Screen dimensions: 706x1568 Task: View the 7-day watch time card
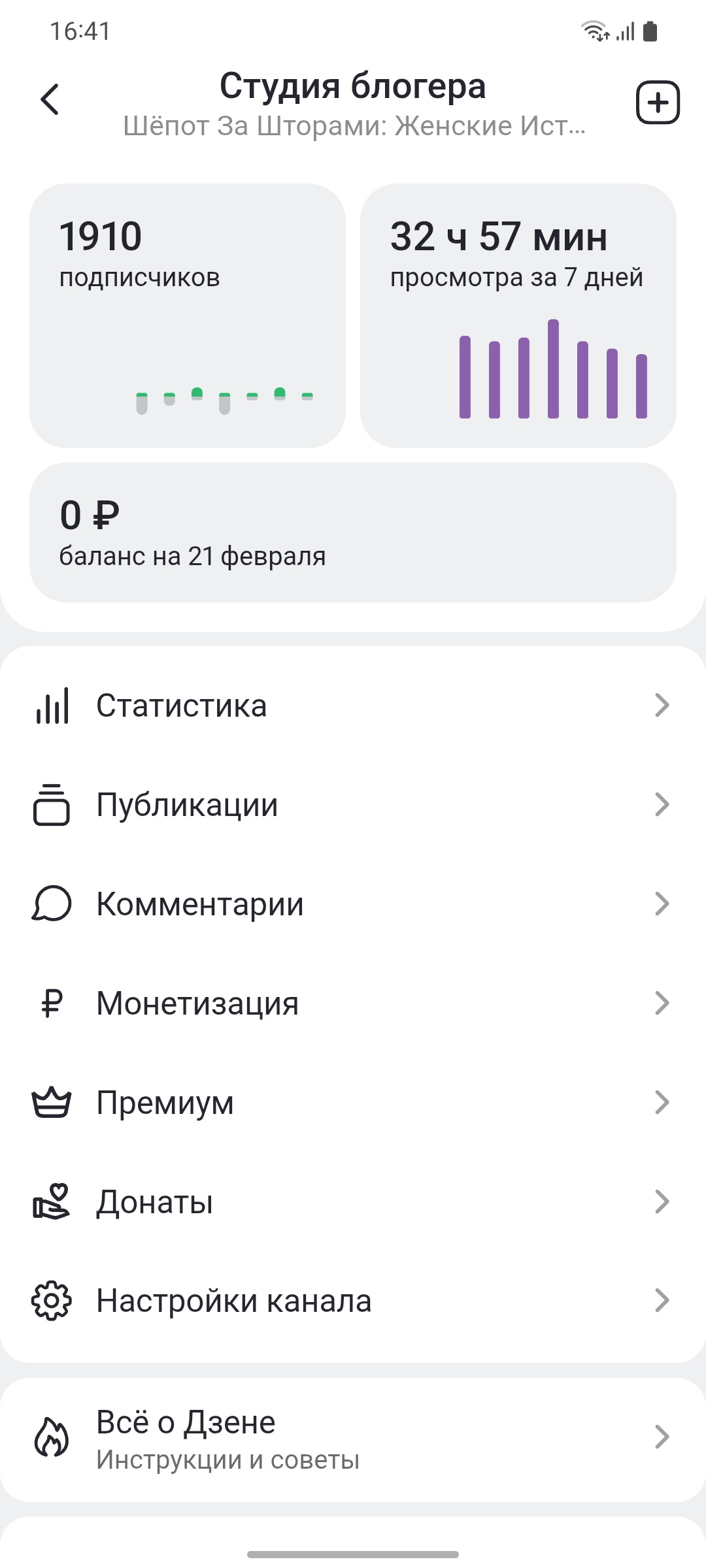pos(518,316)
